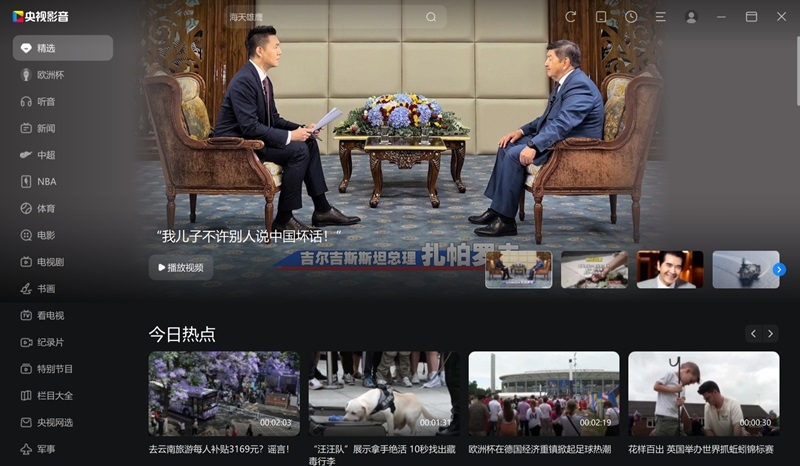Open the 电视剧 section
Viewport: 800px width, 466px height.
point(50,262)
